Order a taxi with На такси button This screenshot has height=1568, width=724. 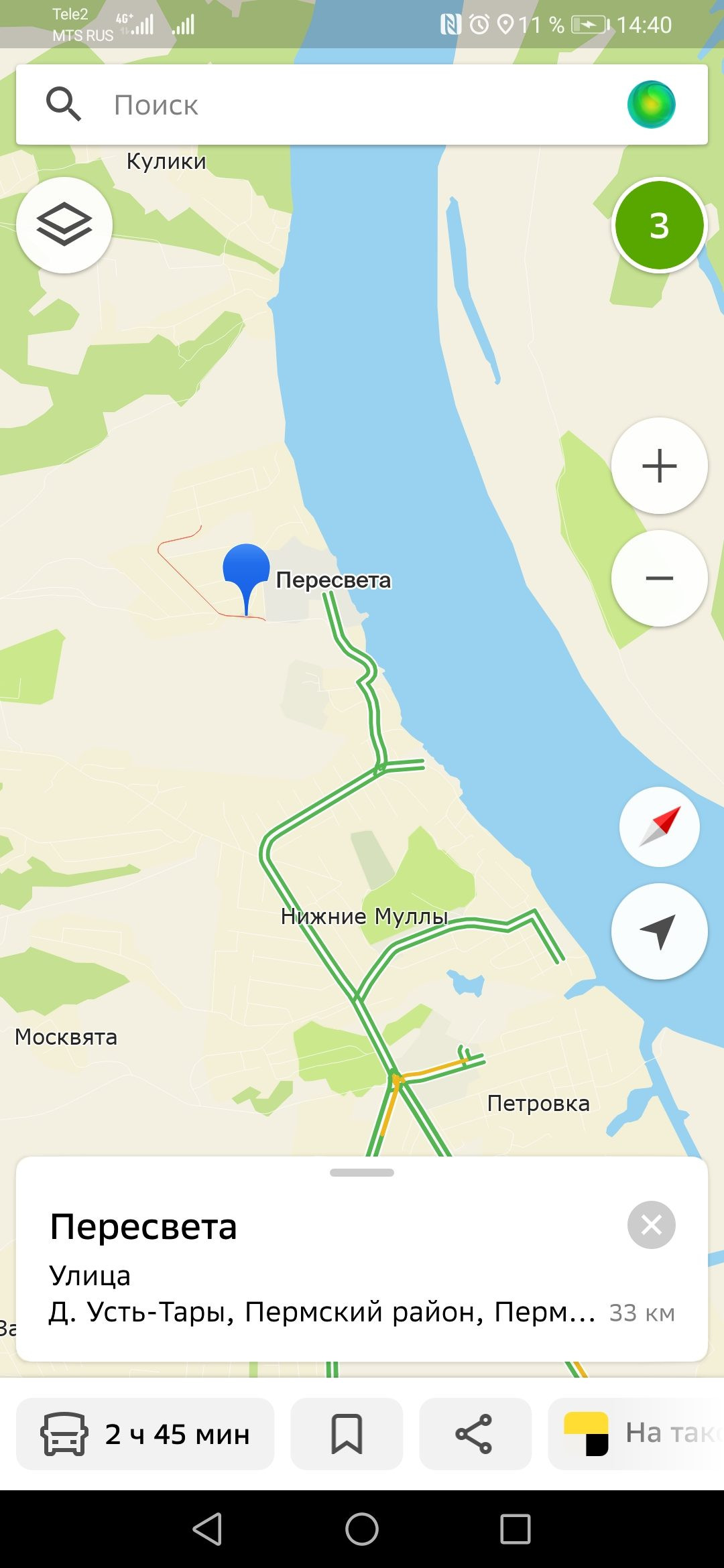[x=633, y=1434]
